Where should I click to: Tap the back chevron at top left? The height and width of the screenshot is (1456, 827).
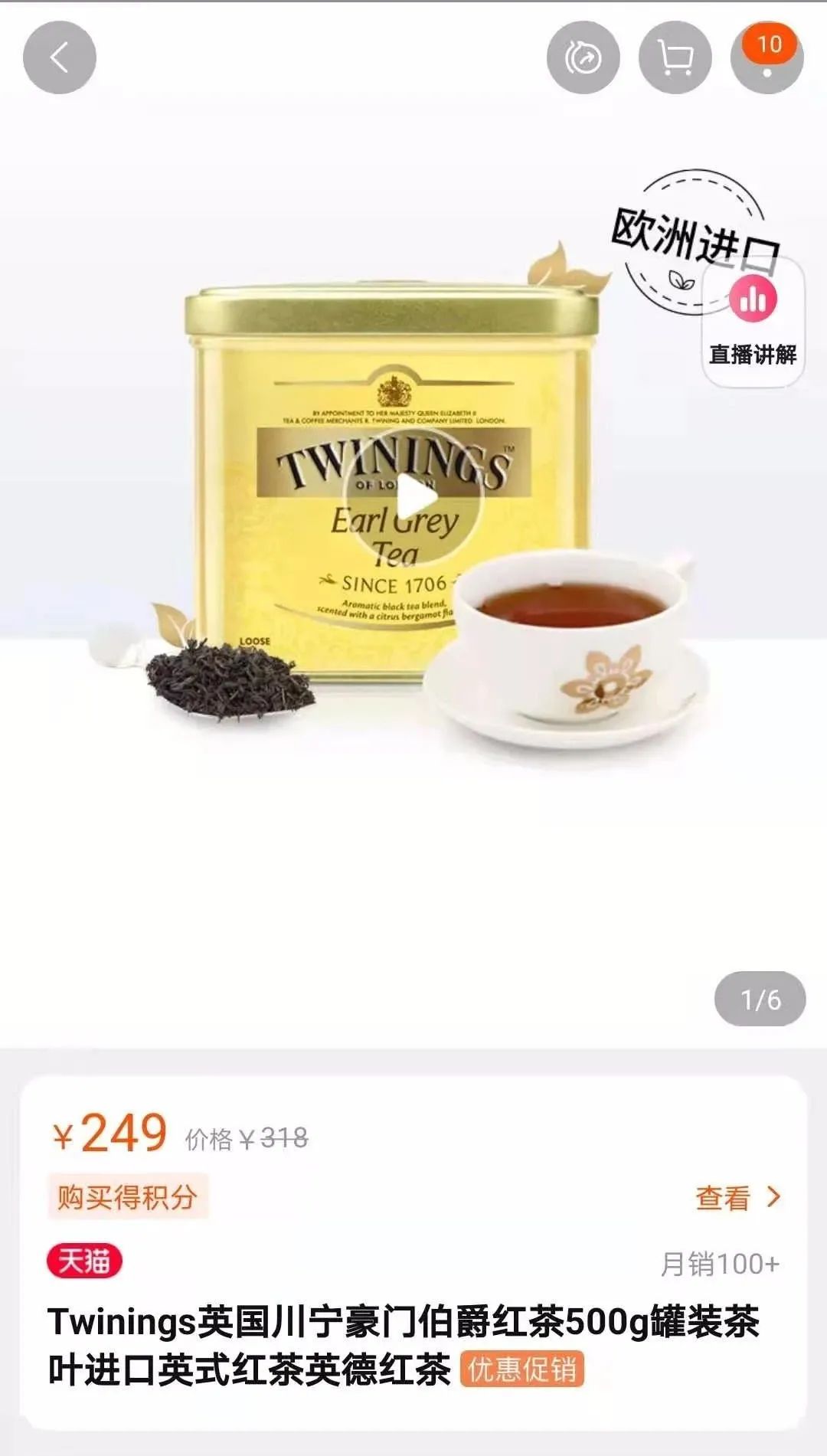tap(59, 56)
